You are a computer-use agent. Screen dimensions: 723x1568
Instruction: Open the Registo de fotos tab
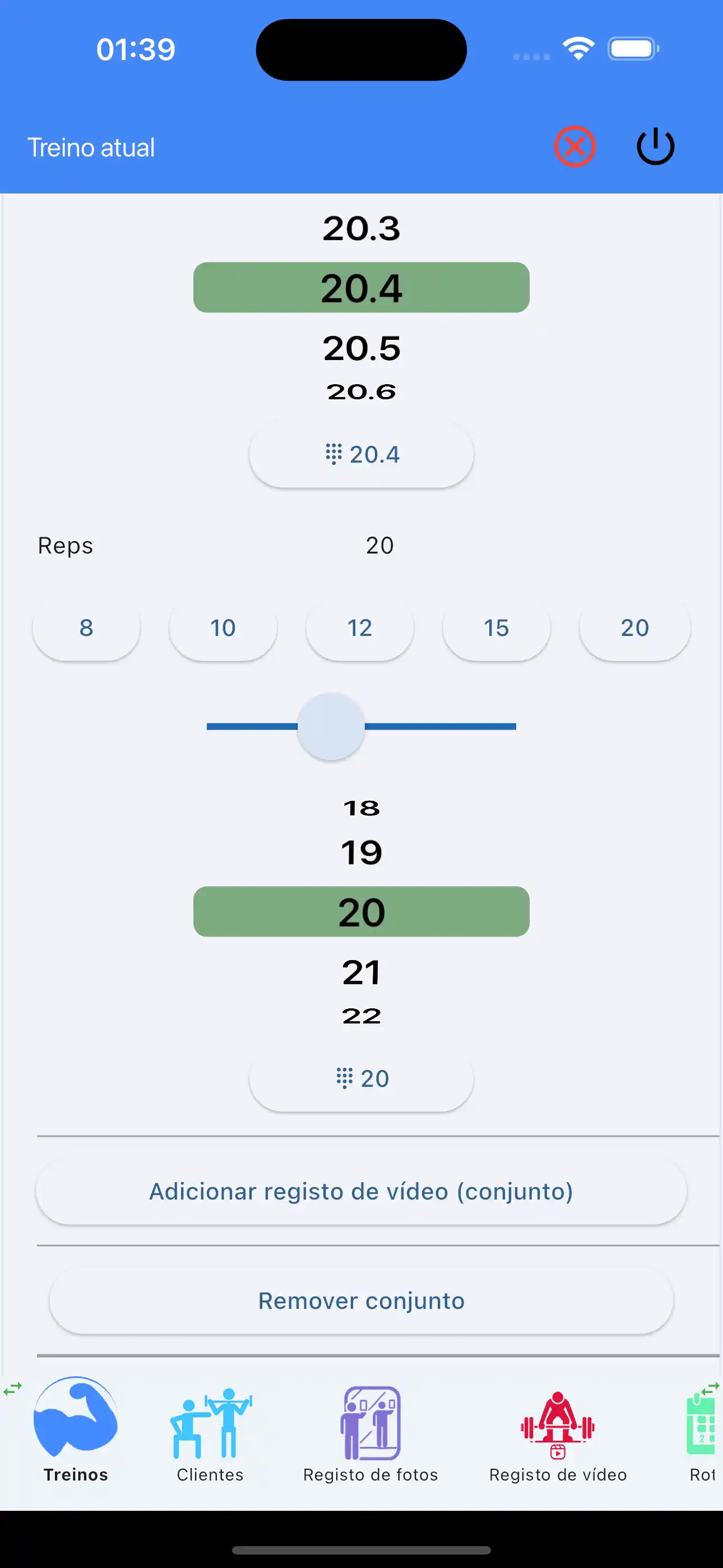[x=370, y=1435]
